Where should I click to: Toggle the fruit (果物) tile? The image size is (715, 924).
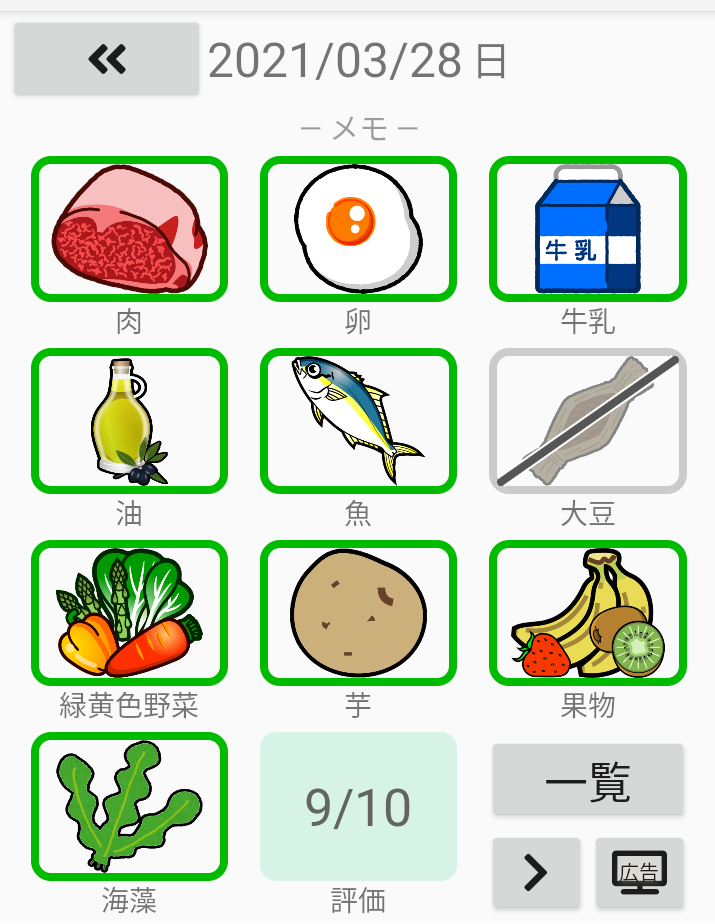point(587,613)
